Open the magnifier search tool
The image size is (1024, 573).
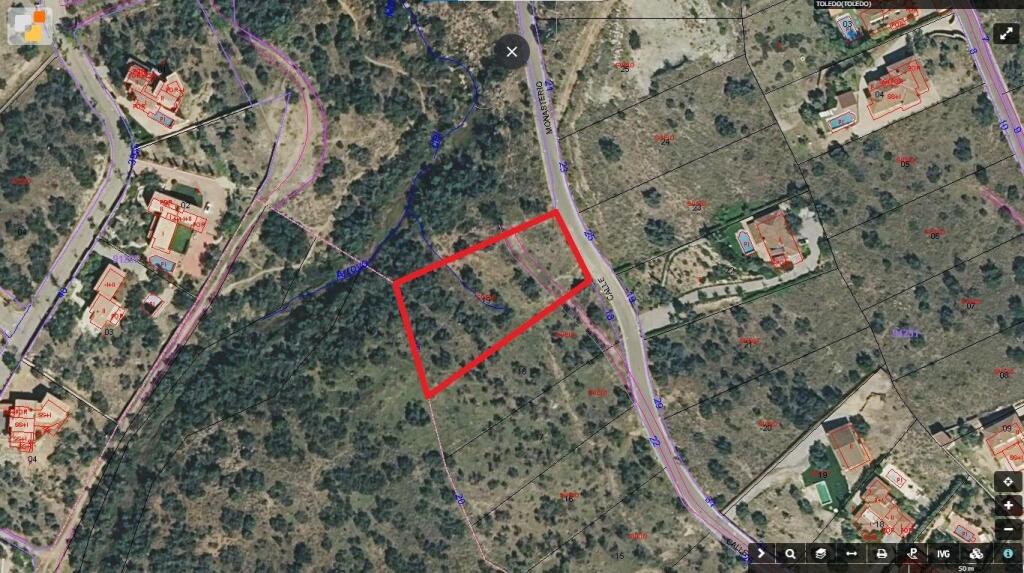tap(790, 553)
